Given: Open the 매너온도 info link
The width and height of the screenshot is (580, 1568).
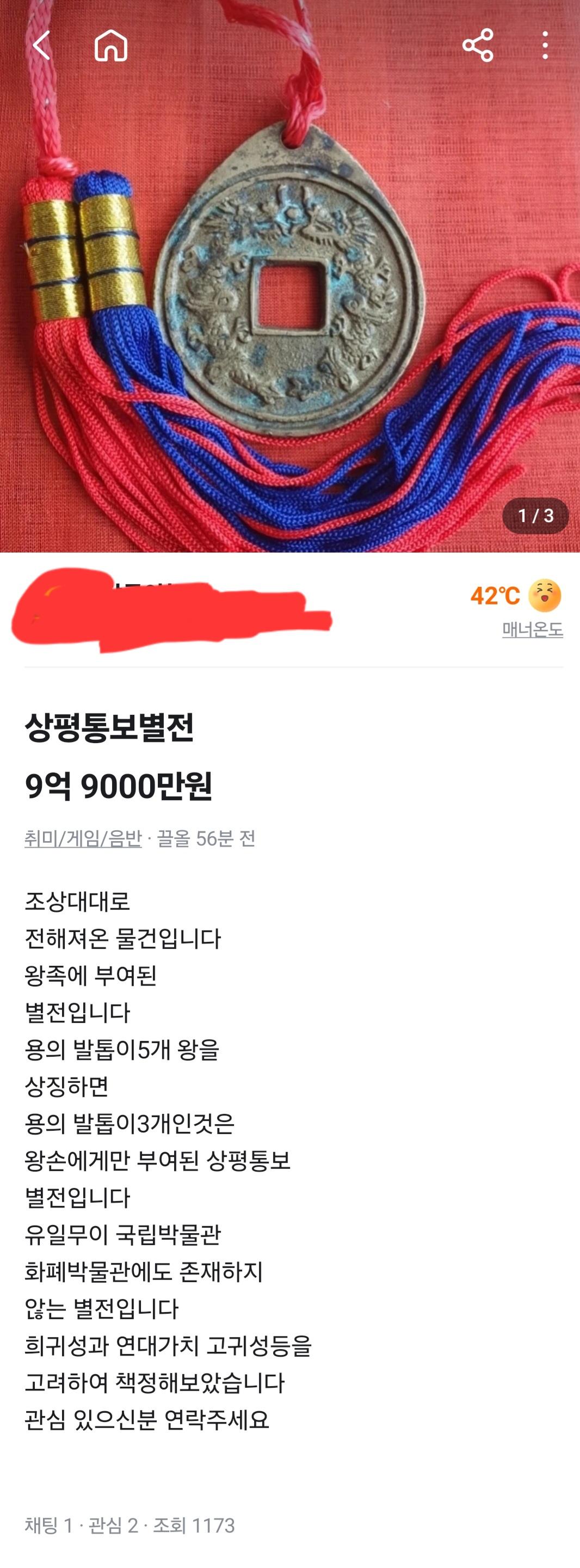Looking at the screenshot, I should (x=532, y=629).
